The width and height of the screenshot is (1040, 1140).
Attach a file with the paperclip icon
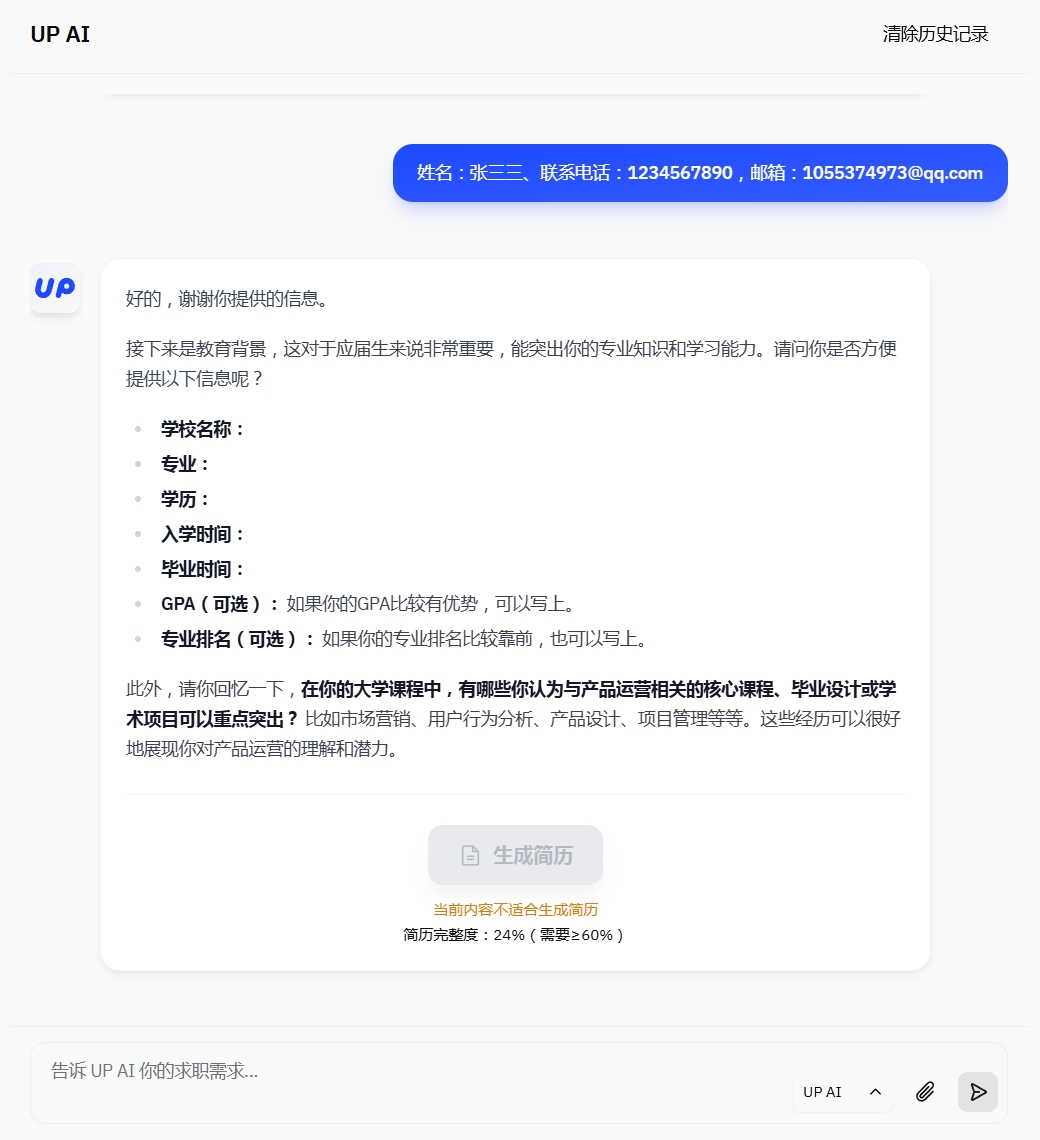click(925, 1092)
